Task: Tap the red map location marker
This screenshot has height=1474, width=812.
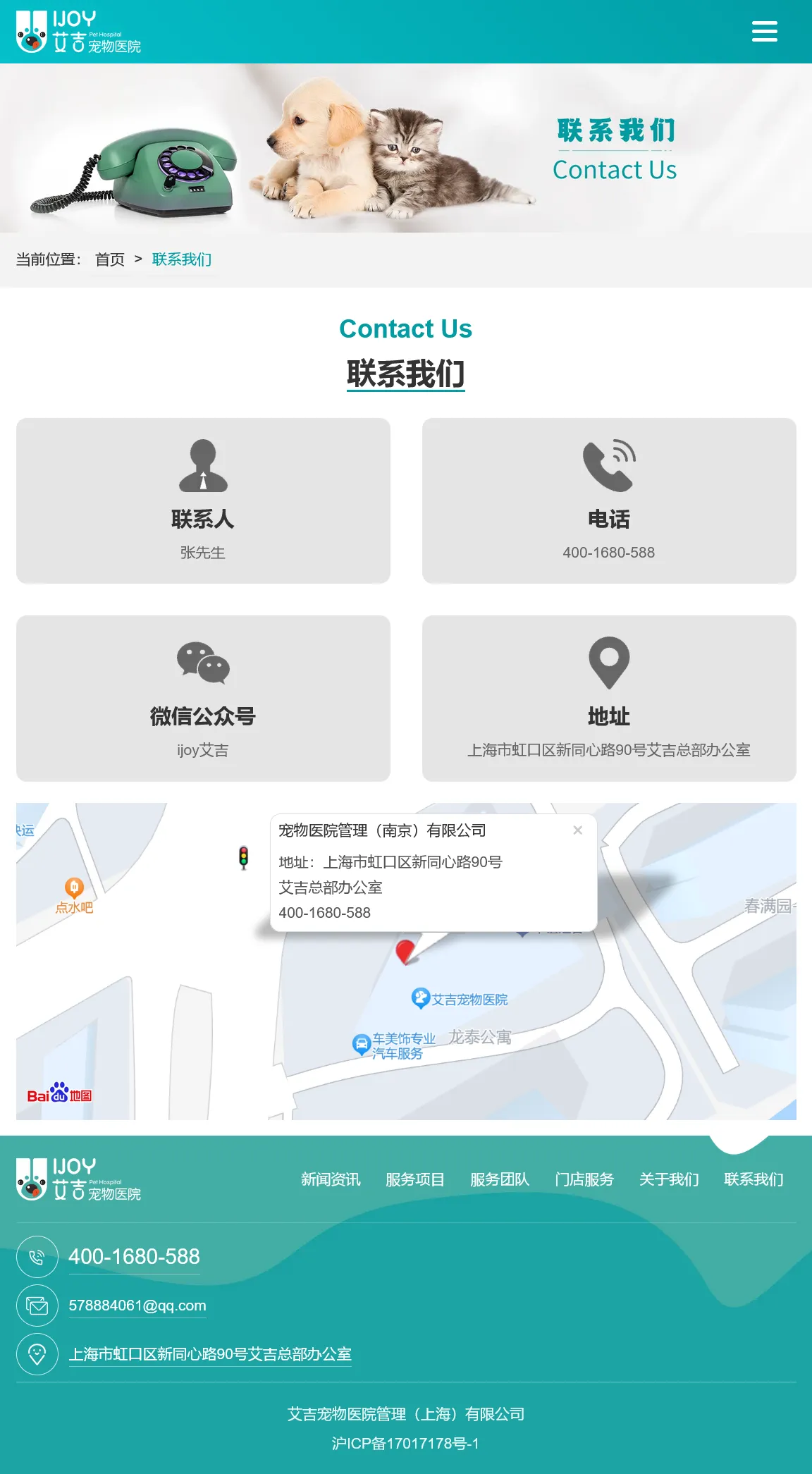Action: tap(405, 951)
